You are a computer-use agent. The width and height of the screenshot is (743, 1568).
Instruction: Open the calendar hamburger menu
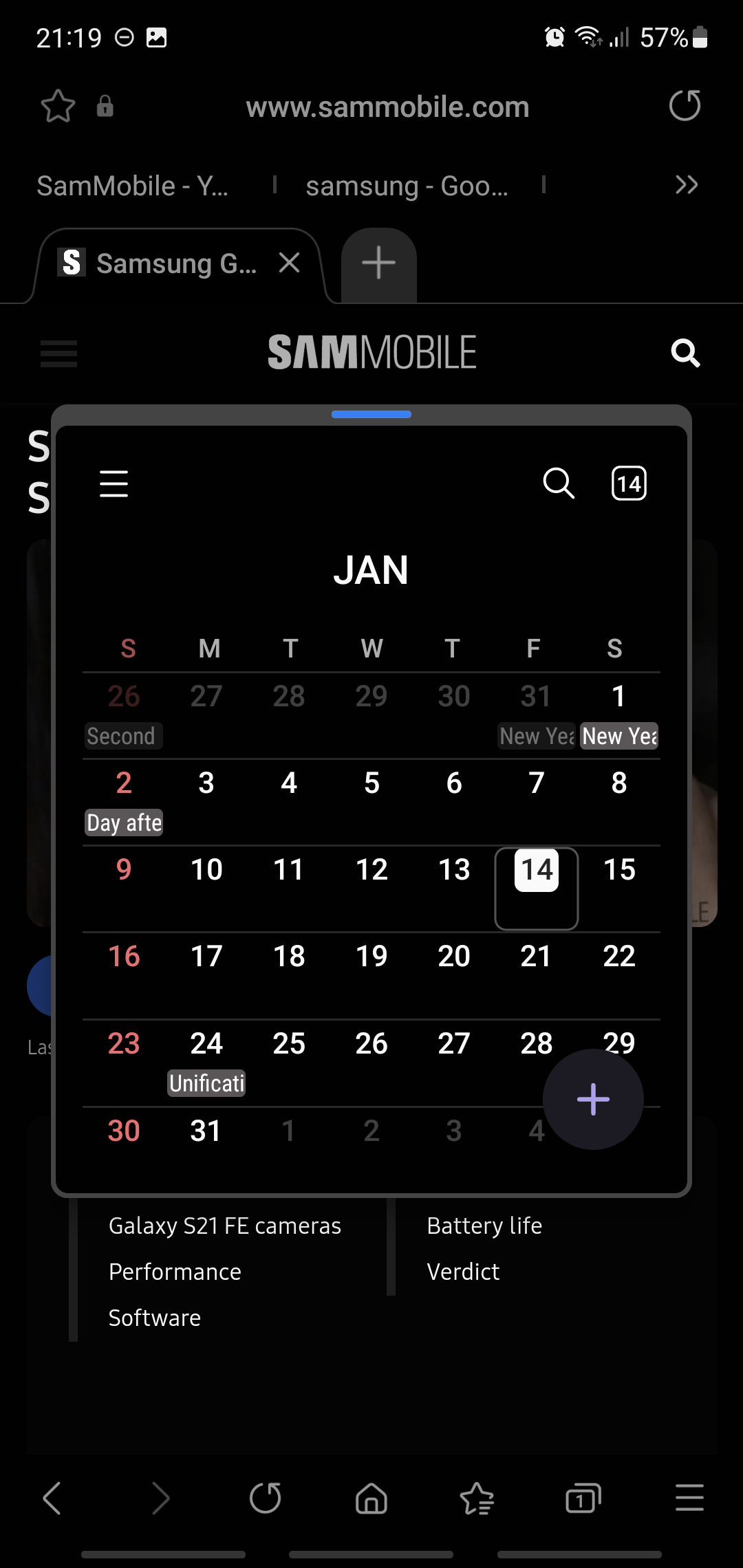(x=114, y=483)
